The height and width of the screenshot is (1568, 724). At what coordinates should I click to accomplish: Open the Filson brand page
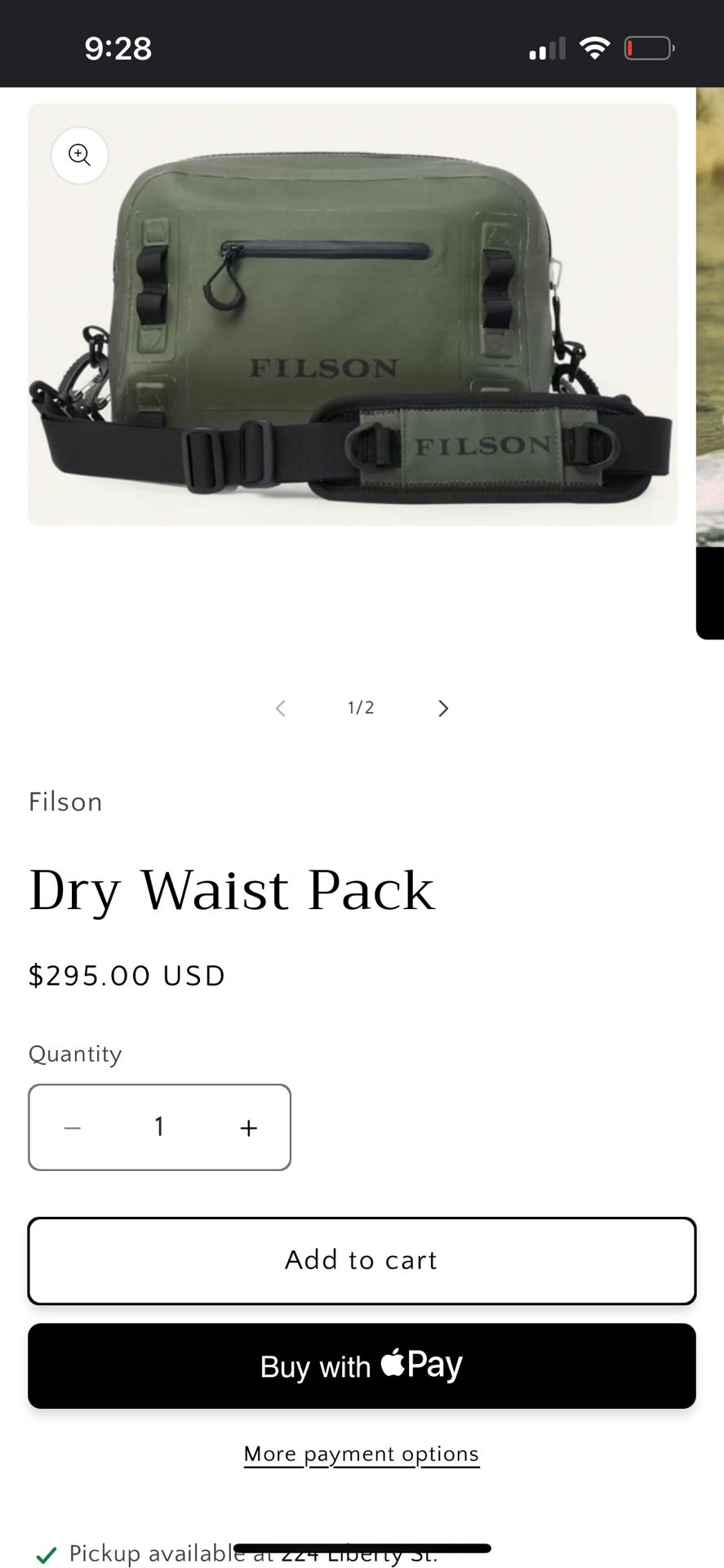pos(64,802)
